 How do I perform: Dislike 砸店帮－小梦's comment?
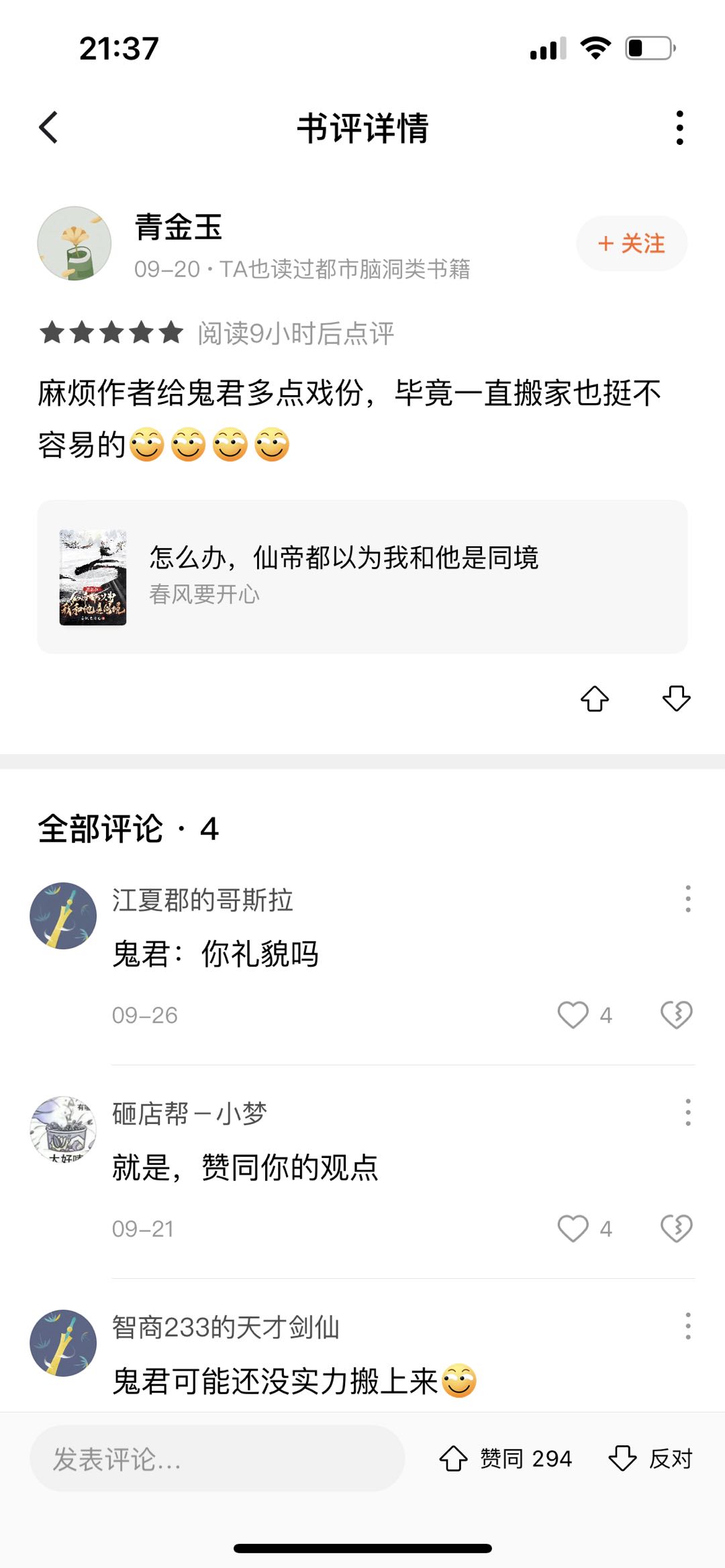click(676, 1229)
